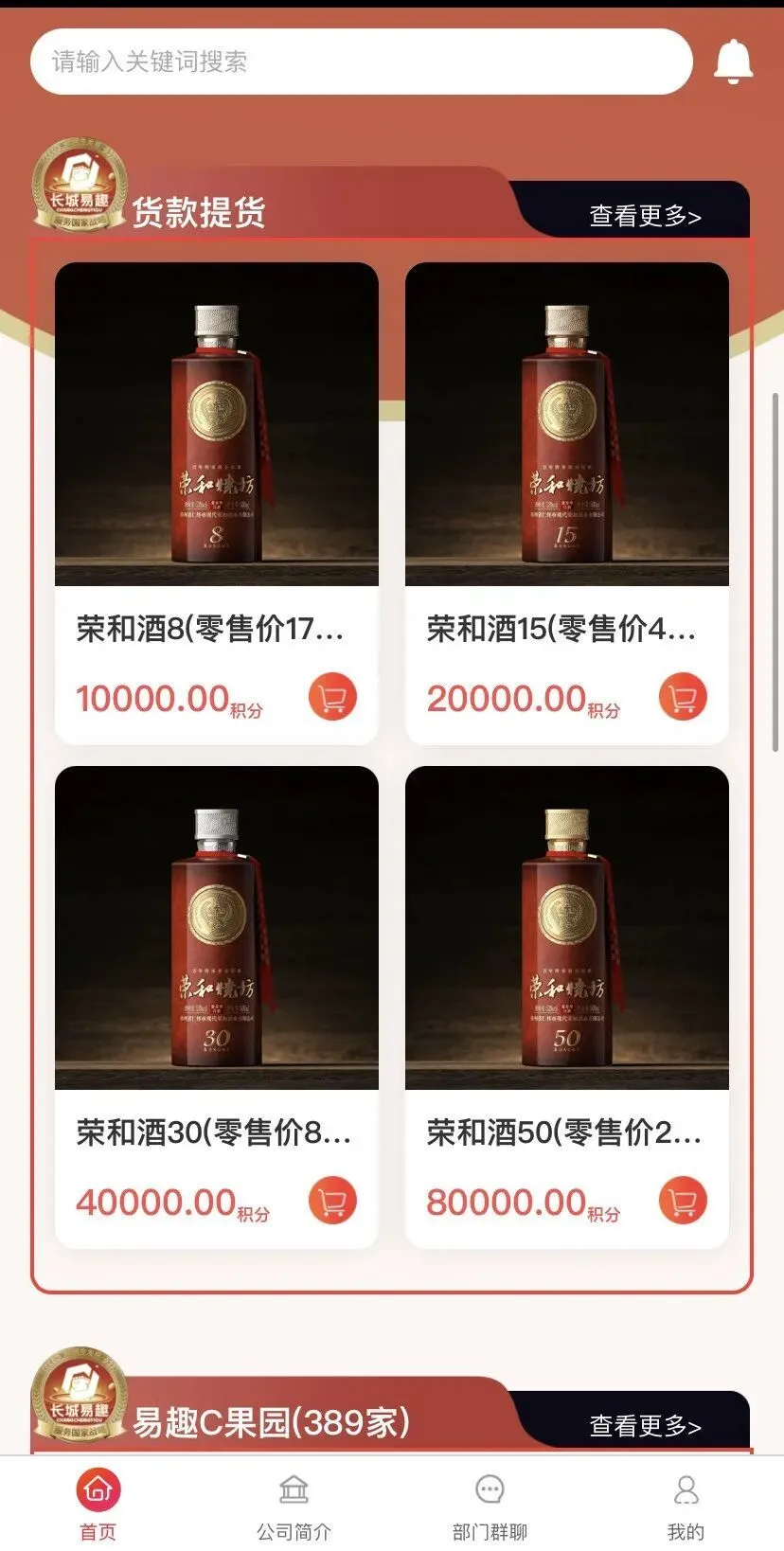
Task: Switch to the 首页 tab
Action: [x=98, y=1504]
